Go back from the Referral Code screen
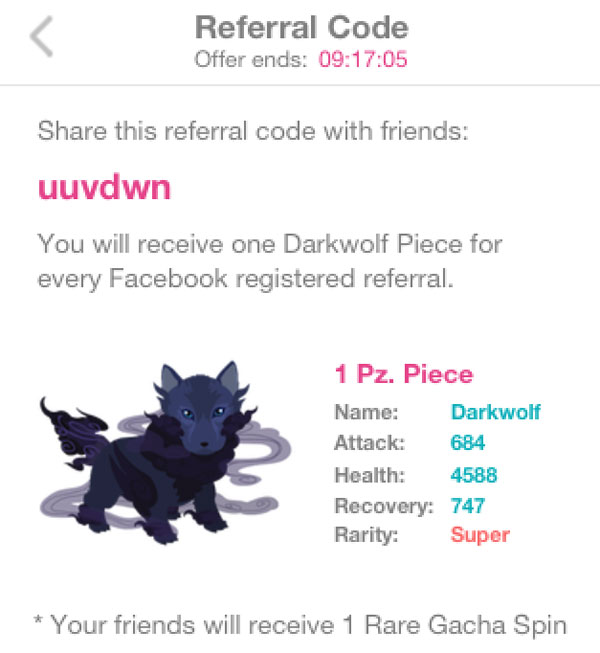The width and height of the screenshot is (600, 653). point(41,38)
